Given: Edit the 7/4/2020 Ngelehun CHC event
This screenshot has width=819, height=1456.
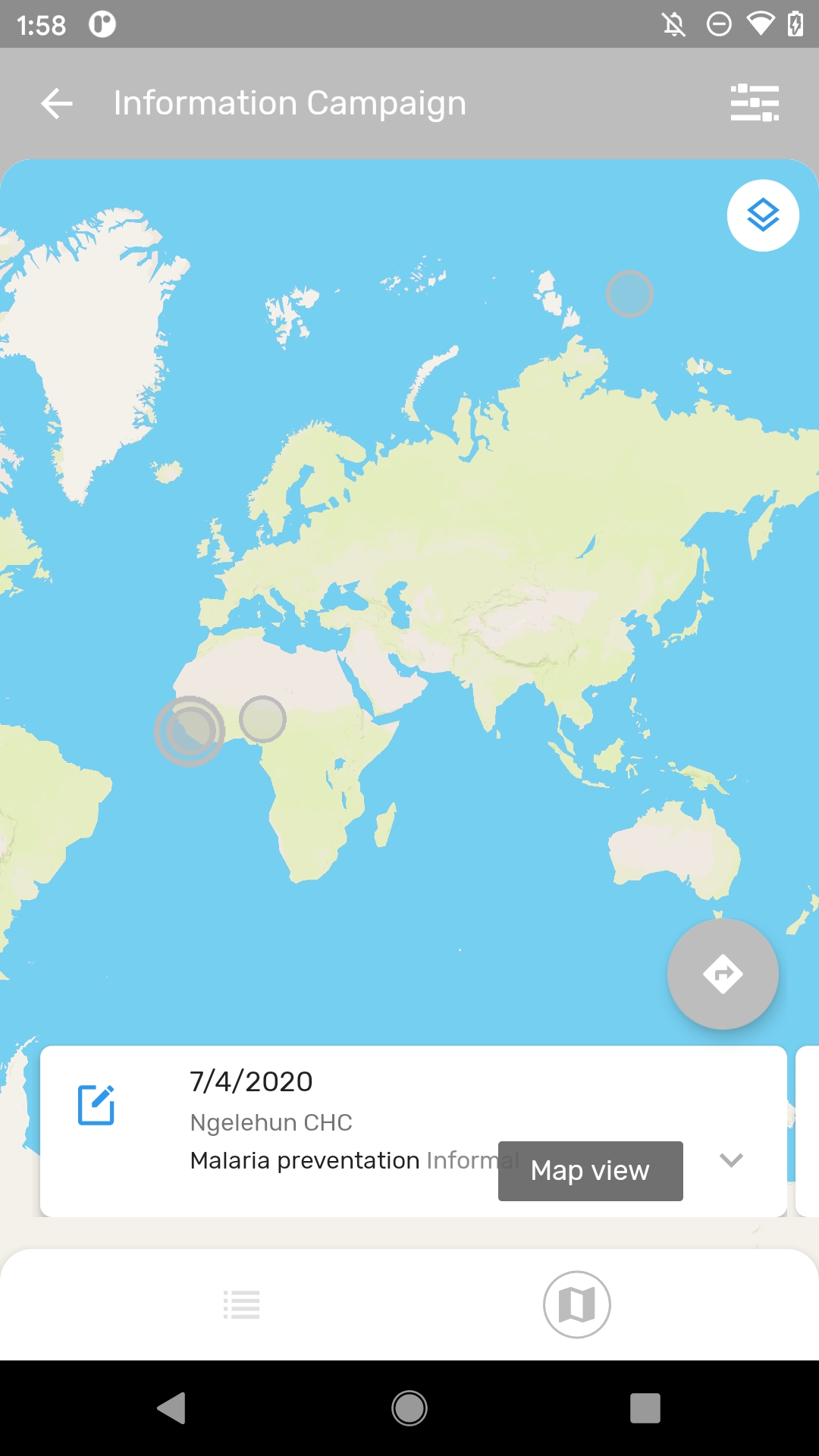Looking at the screenshot, I should pyautogui.click(x=96, y=1105).
